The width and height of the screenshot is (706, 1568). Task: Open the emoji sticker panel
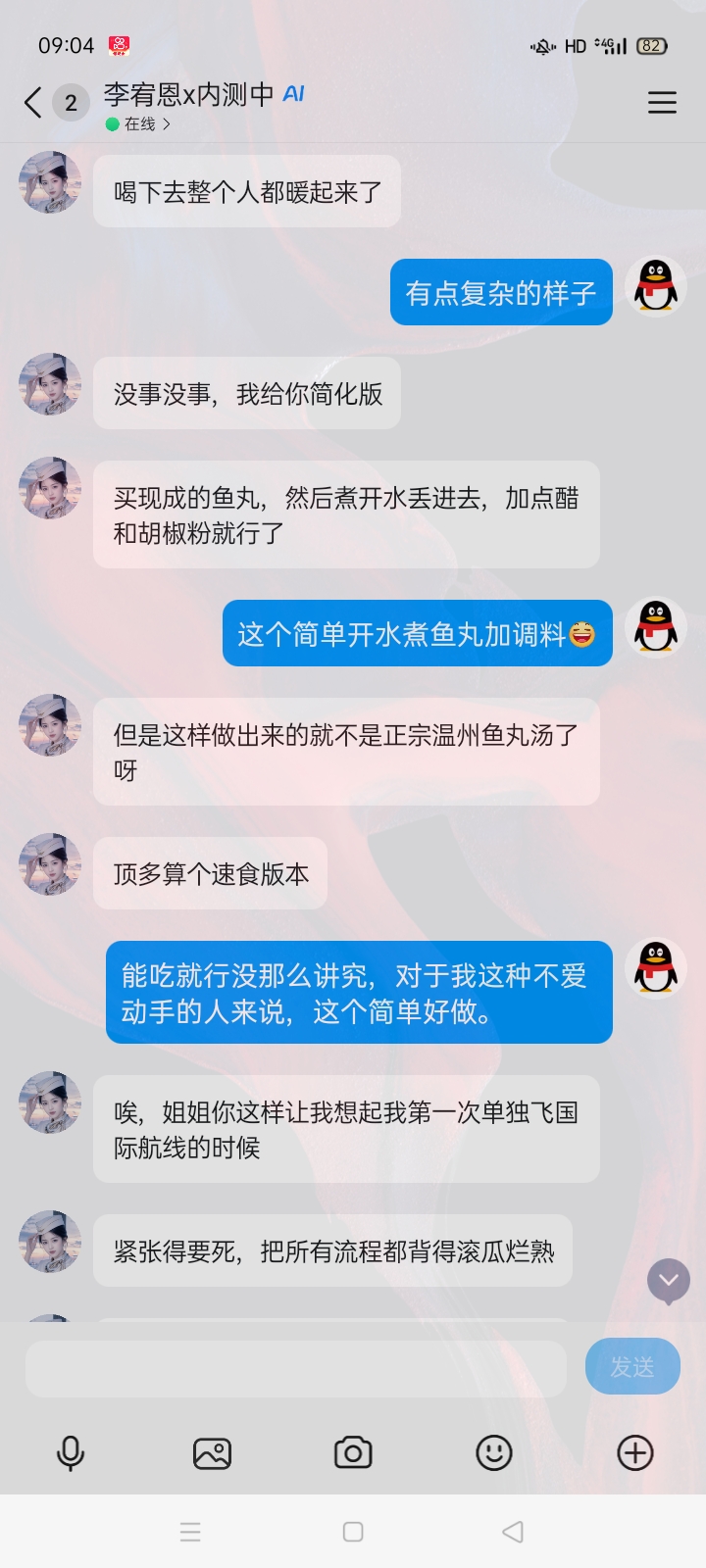click(494, 1453)
